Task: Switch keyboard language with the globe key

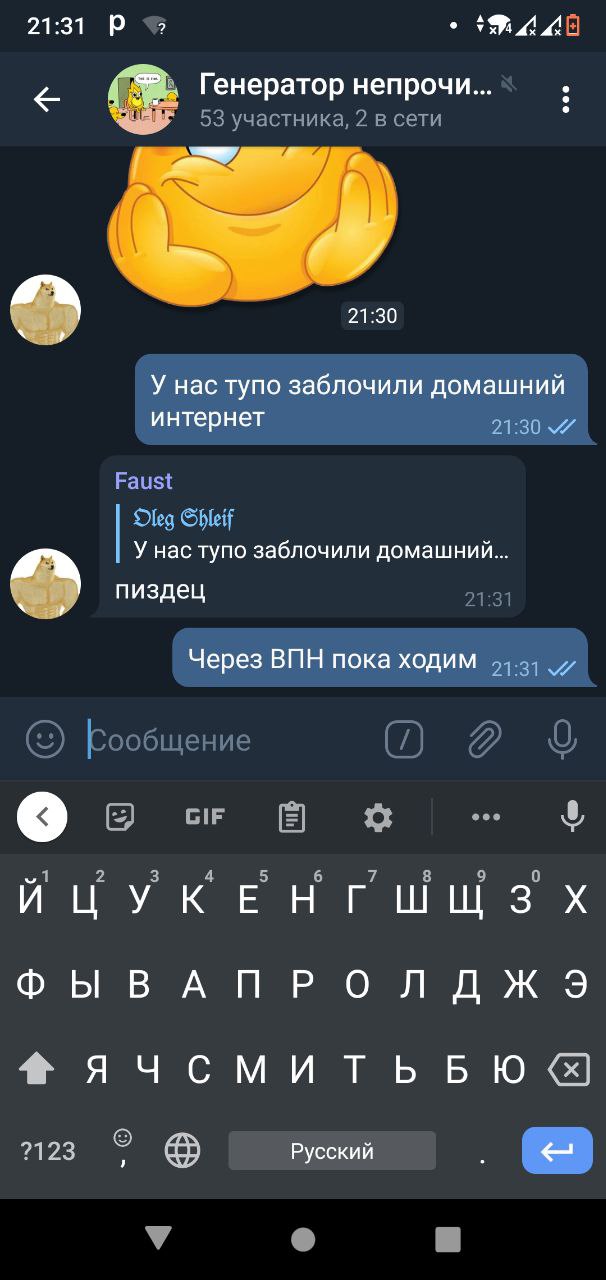Action: coord(182,1151)
